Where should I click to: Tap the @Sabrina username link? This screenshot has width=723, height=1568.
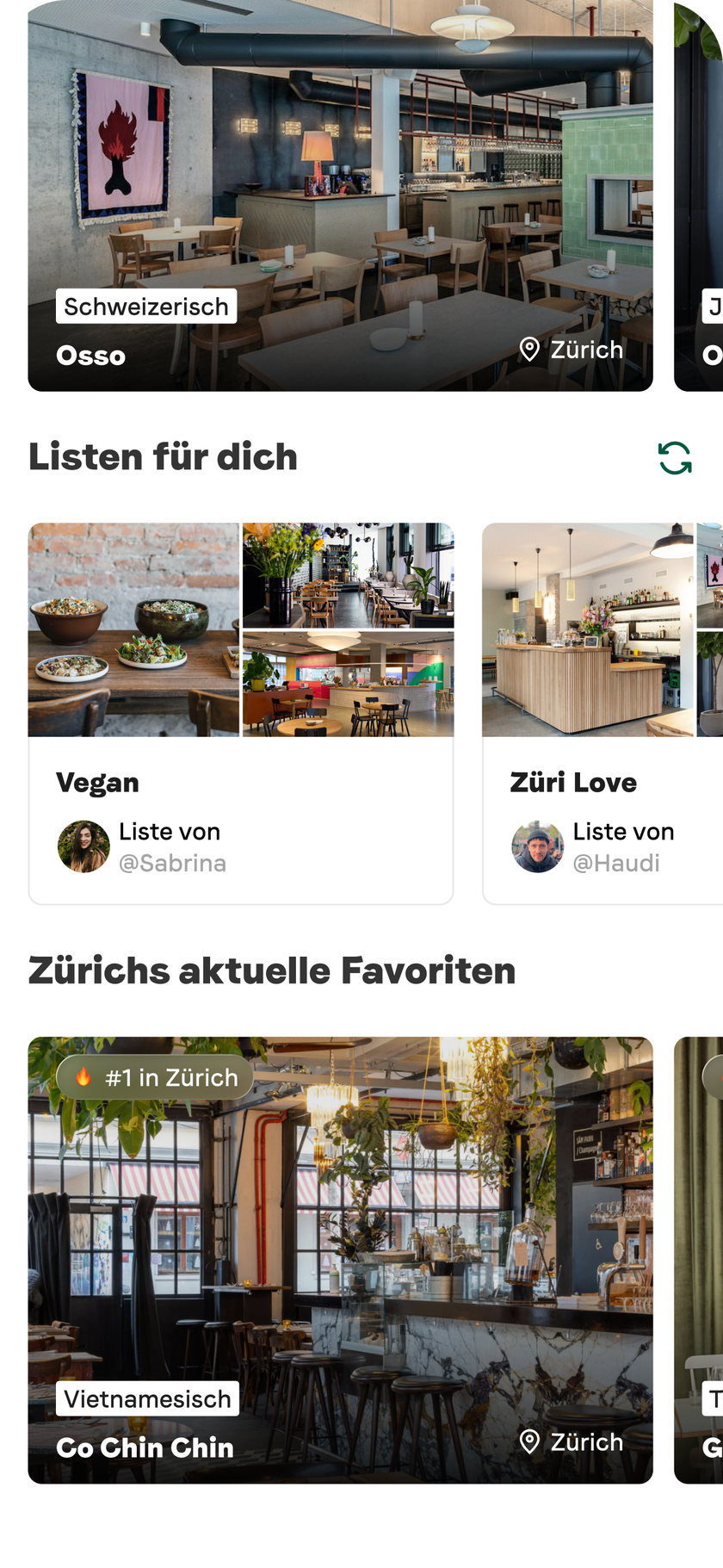[x=171, y=863]
